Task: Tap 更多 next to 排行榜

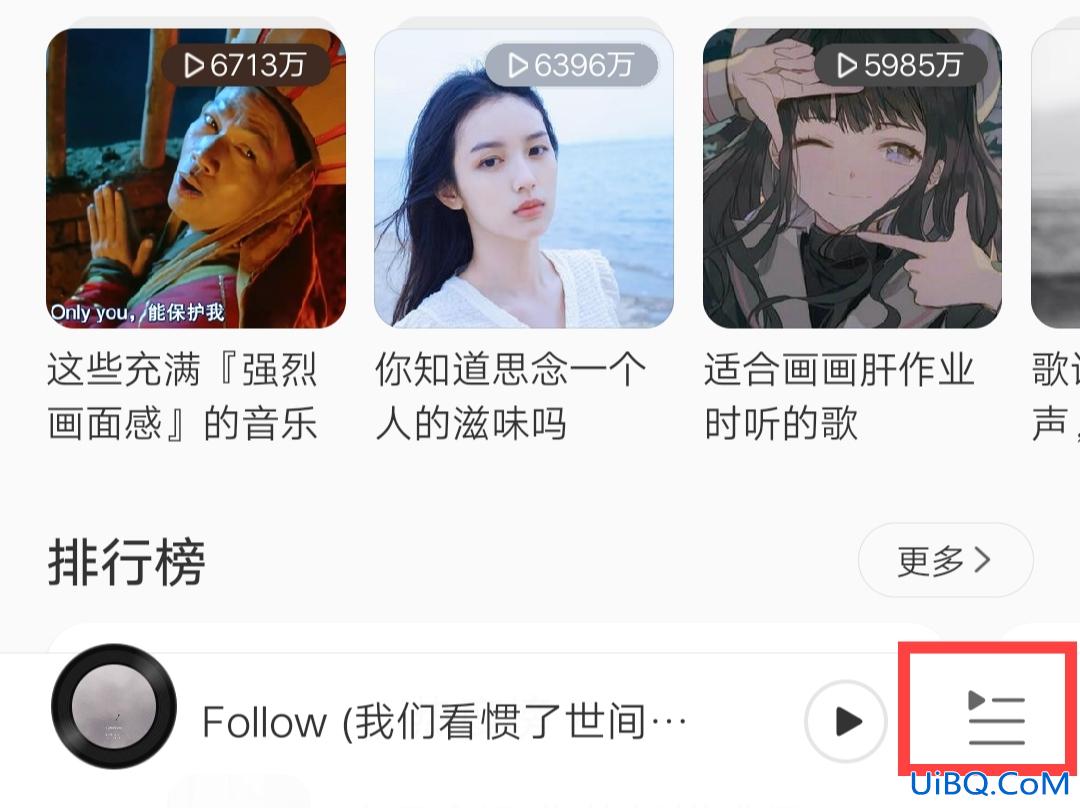Action: coord(944,560)
